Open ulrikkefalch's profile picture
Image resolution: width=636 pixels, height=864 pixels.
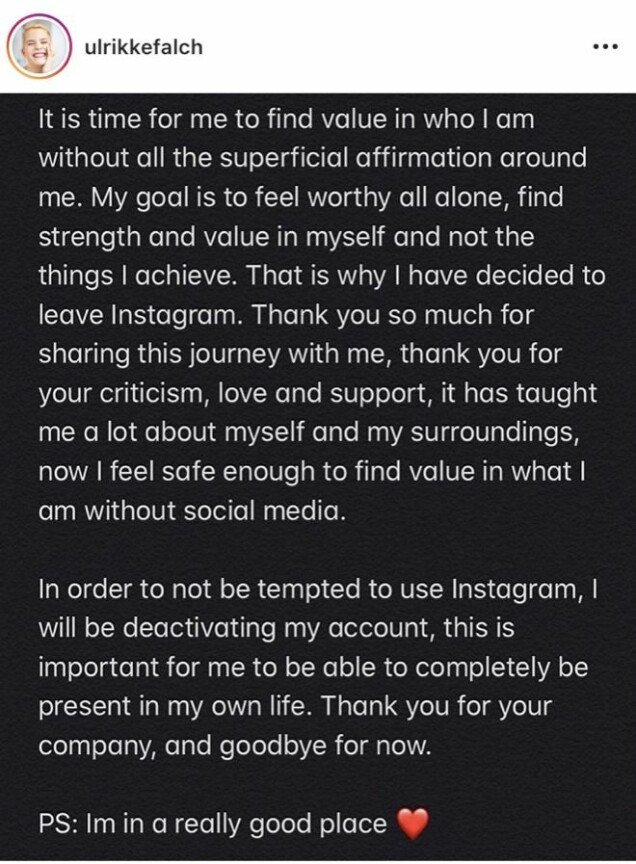click(x=40, y=46)
